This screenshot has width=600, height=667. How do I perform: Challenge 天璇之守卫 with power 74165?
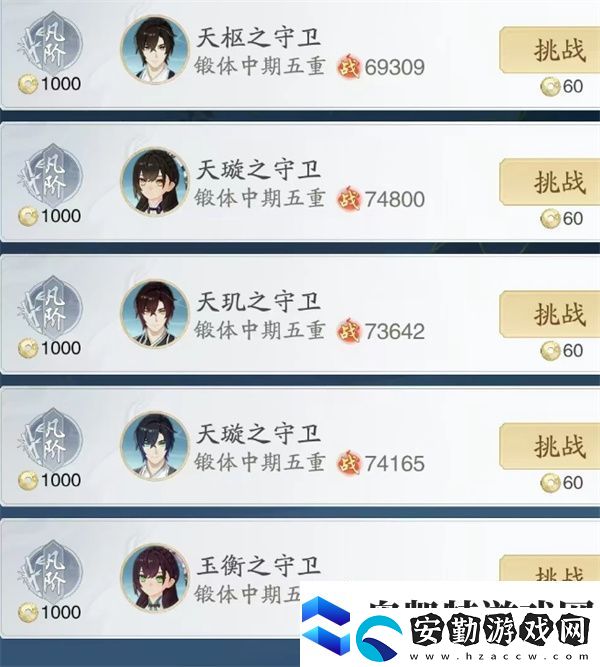pos(556,446)
